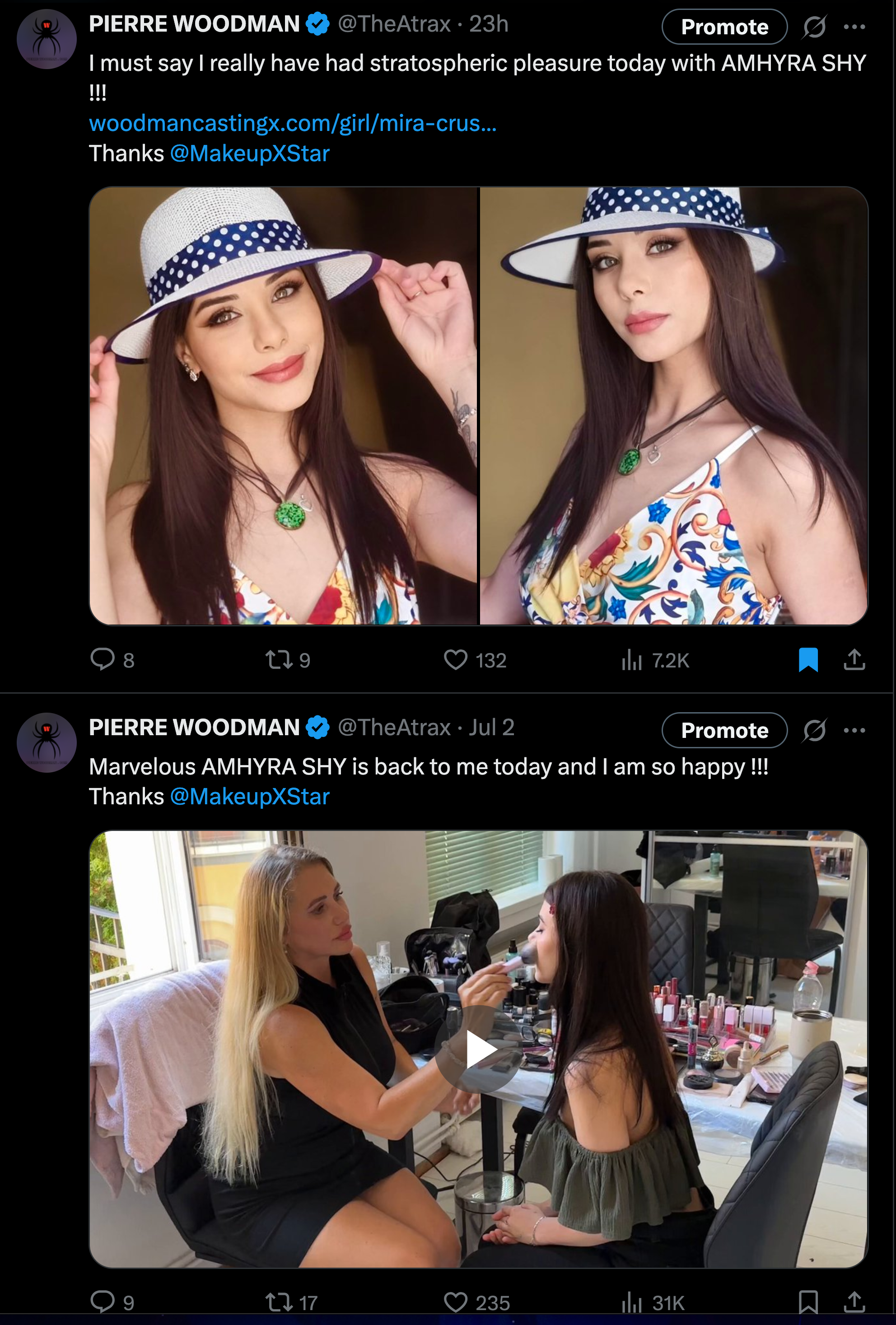Open overflow menu on the 23h post
The height and width of the screenshot is (1325, 896).
(x=854, y=27)
